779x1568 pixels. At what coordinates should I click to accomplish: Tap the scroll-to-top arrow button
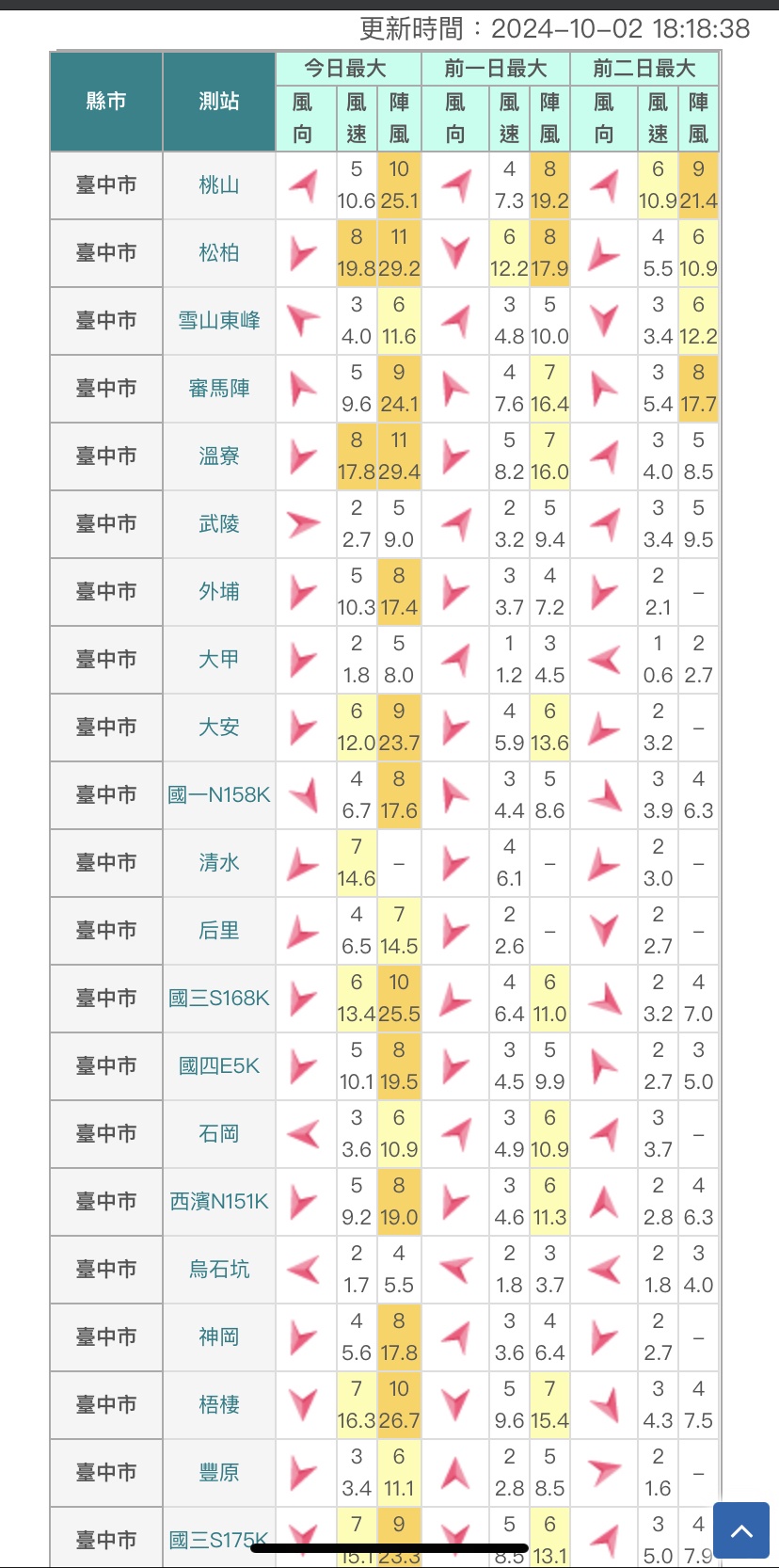tap(741, 1530)
